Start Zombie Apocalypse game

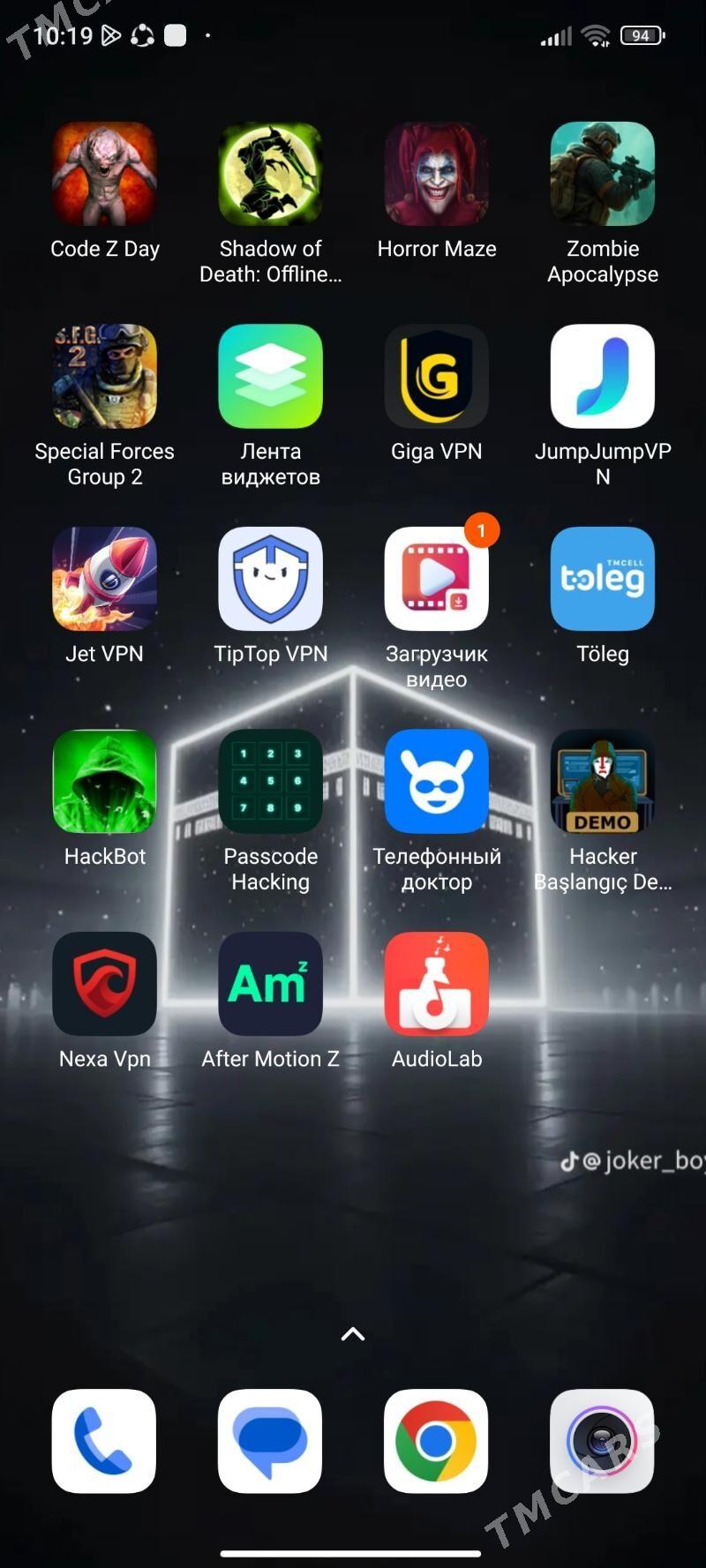tap(602, 174)
